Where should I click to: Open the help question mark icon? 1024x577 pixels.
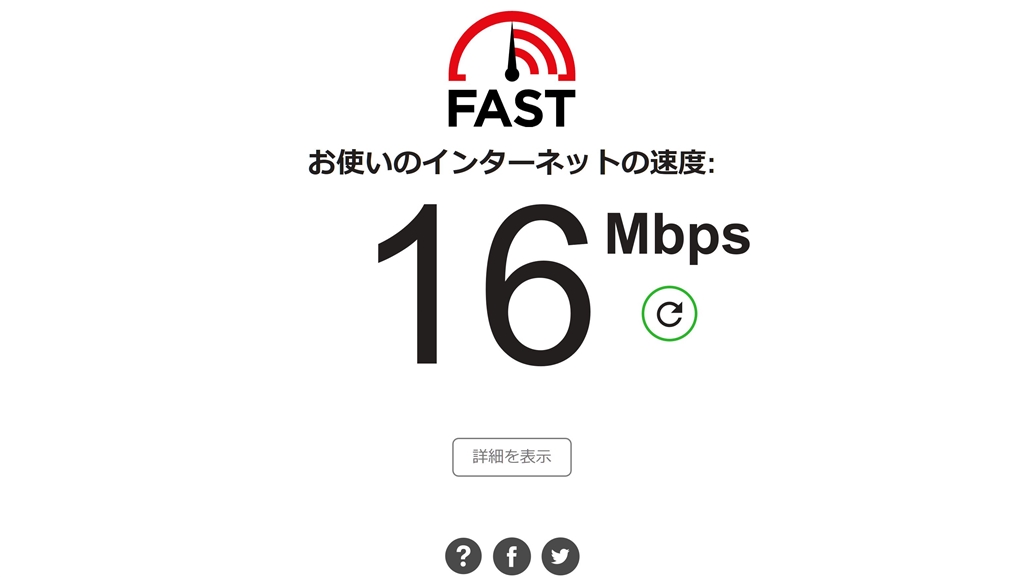463,556
